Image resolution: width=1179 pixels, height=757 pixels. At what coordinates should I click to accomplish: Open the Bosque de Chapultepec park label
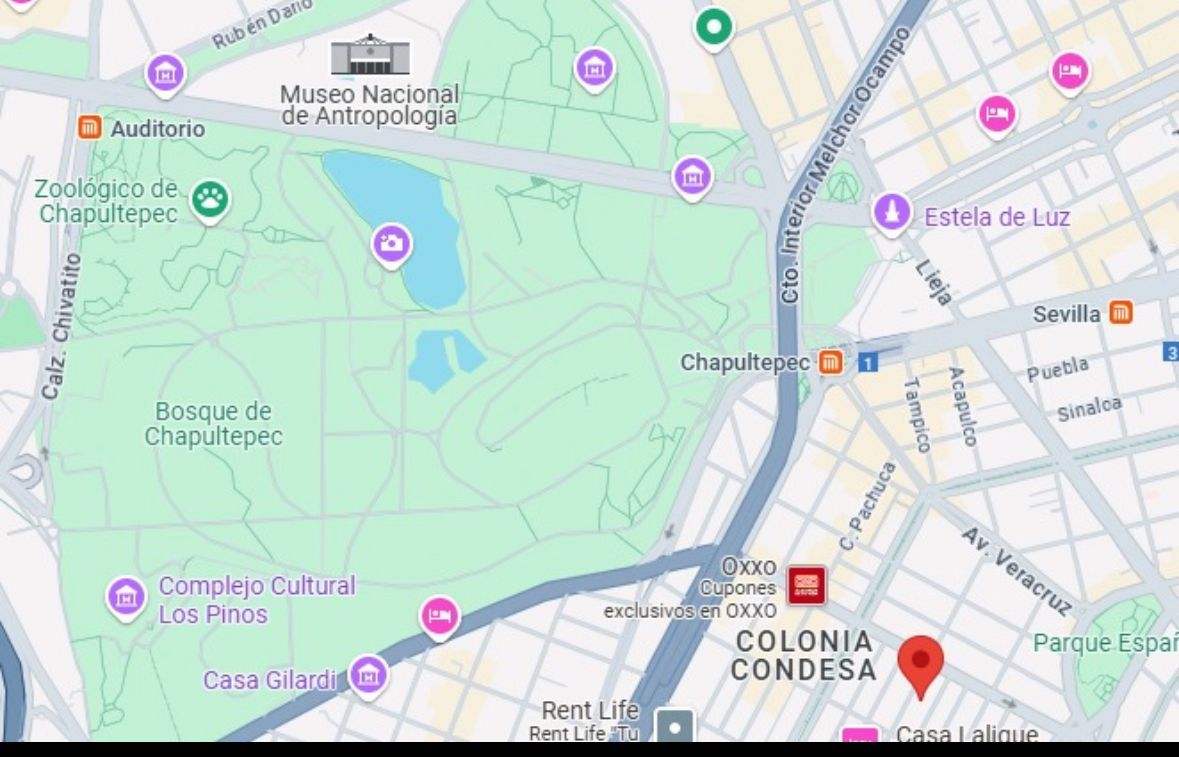(x=214, y=423)
